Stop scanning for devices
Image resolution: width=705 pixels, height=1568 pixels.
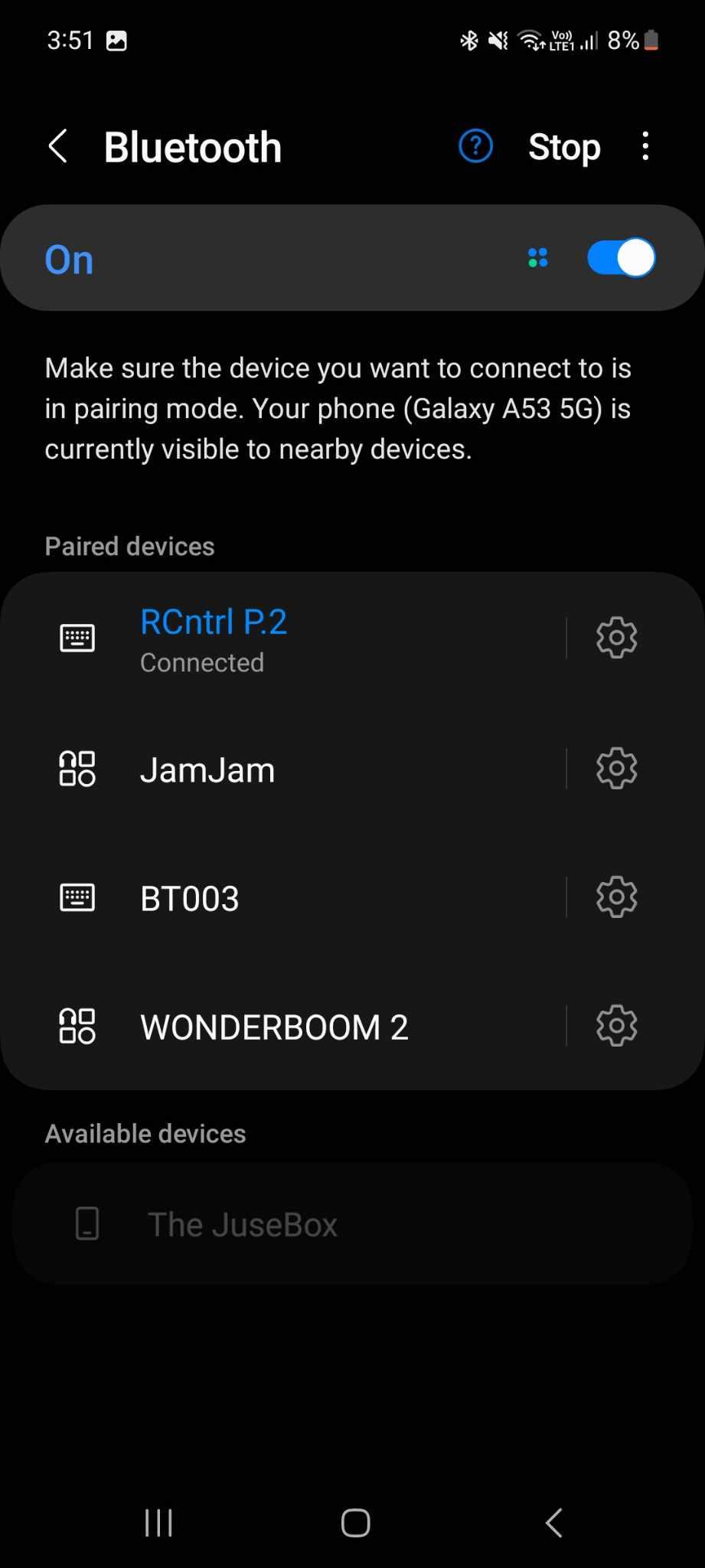coord(564,146)
